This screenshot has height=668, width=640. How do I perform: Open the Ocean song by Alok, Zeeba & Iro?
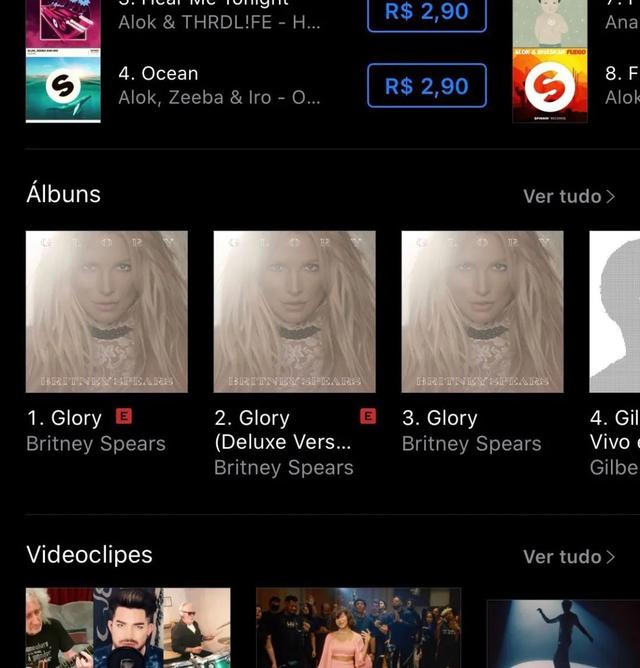pyautogui.click(x=219, y=86)
